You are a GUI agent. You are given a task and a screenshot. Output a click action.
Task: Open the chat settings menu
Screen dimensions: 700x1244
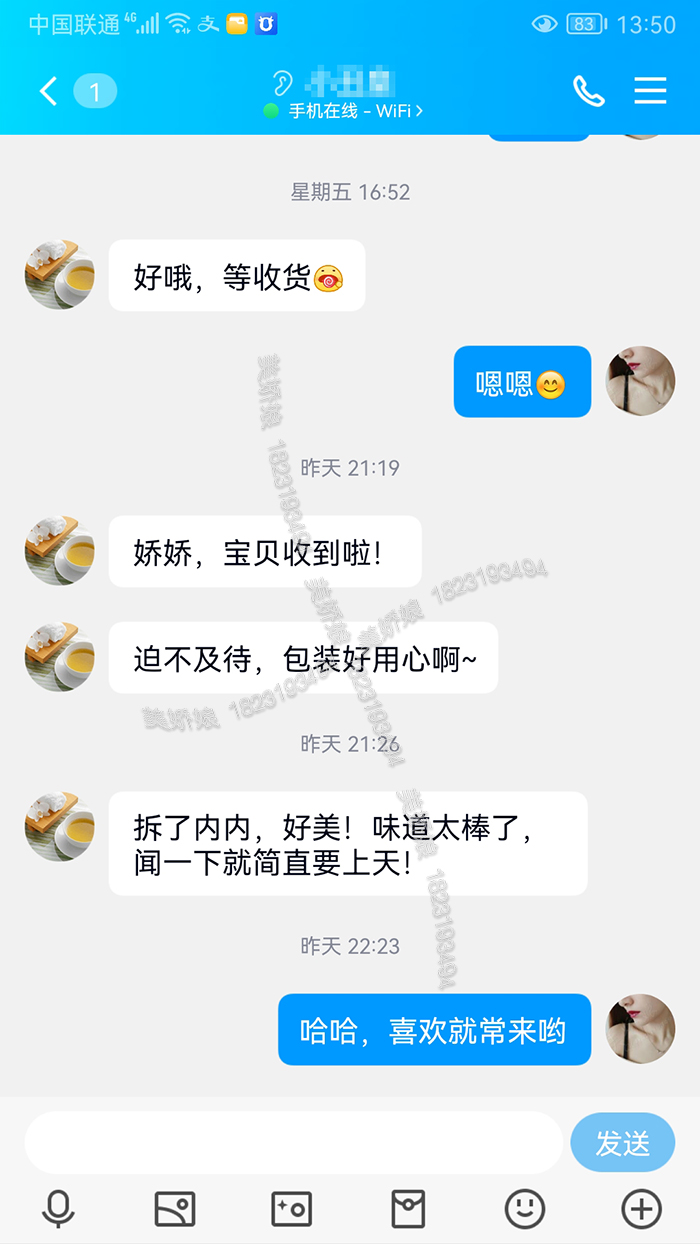(650, 92)
